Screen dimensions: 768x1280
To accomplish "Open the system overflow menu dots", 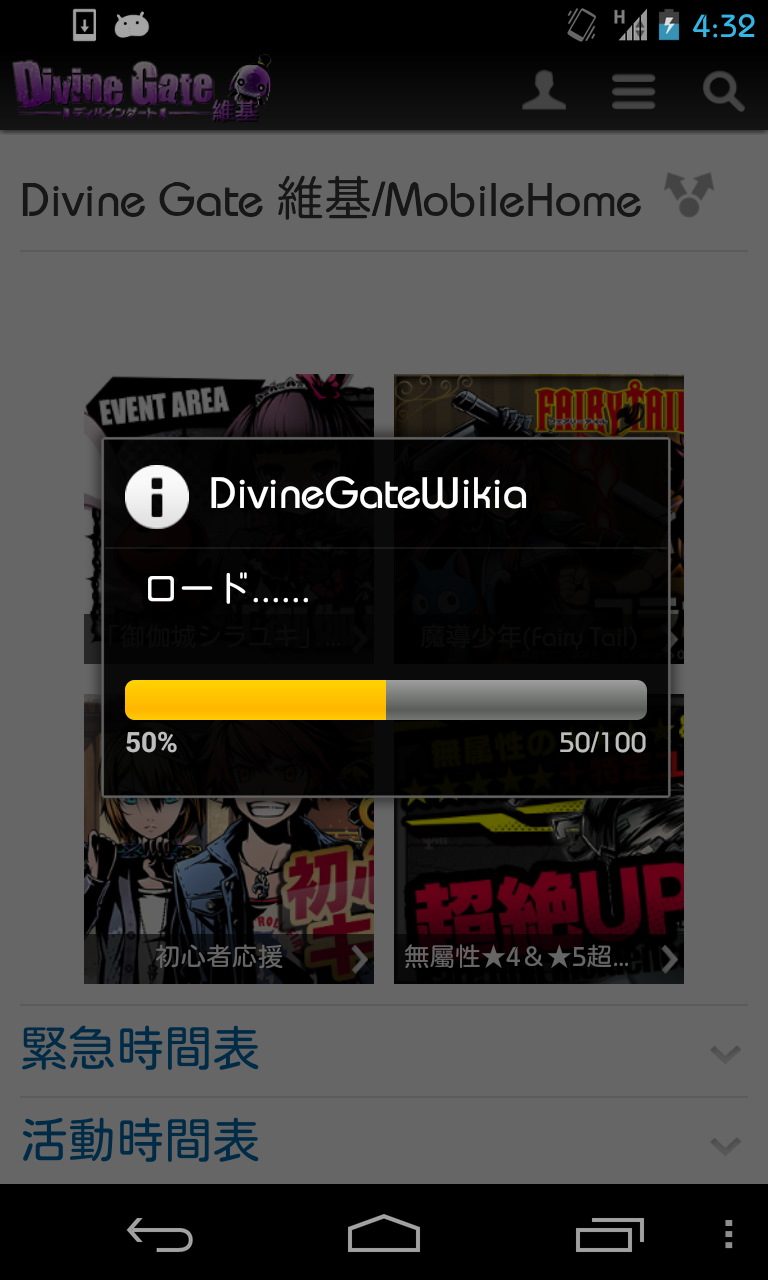I will coord(728,1235).
